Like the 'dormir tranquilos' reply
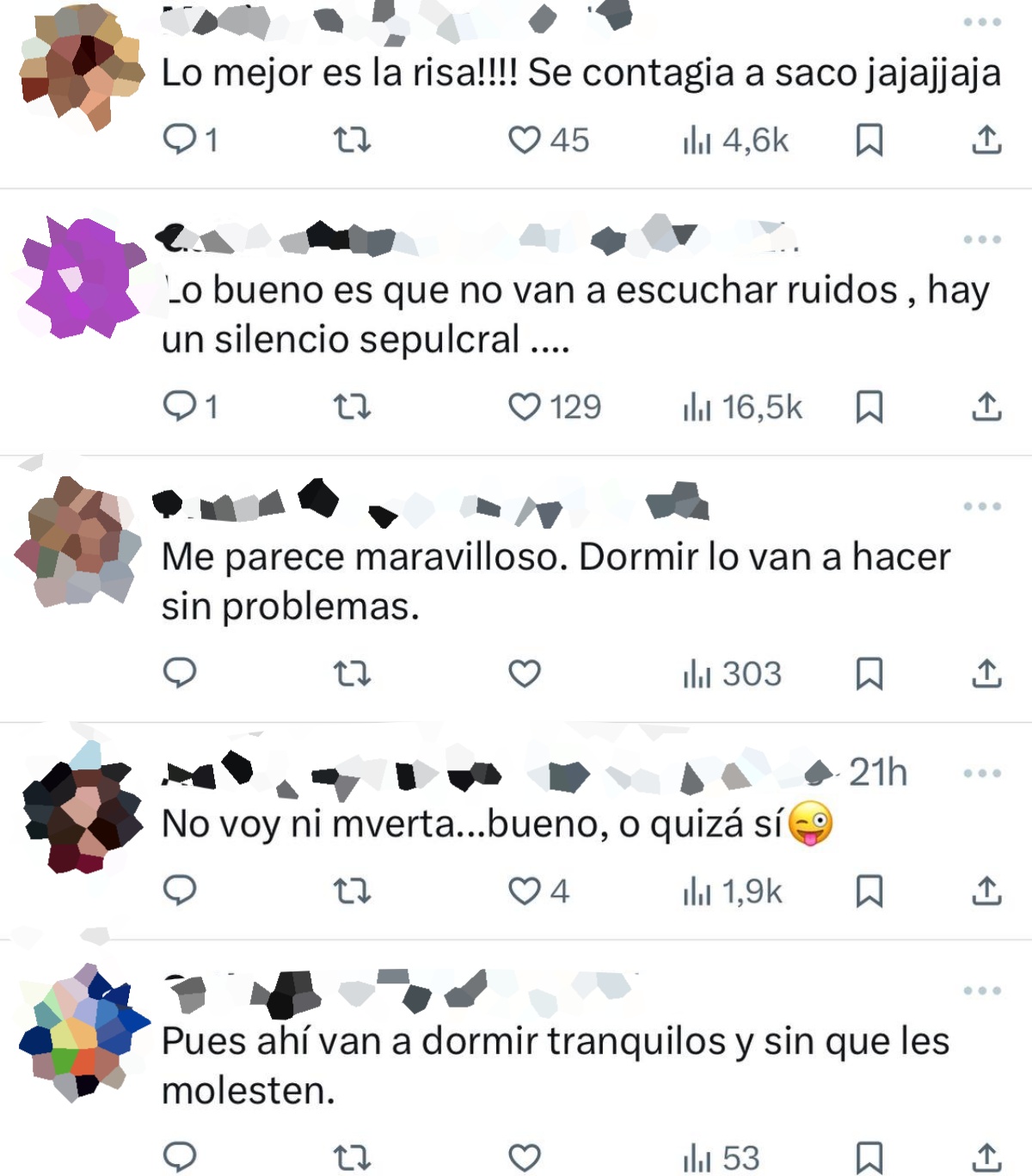This screenshot has width=1032, height=1176. [525, 1157]
